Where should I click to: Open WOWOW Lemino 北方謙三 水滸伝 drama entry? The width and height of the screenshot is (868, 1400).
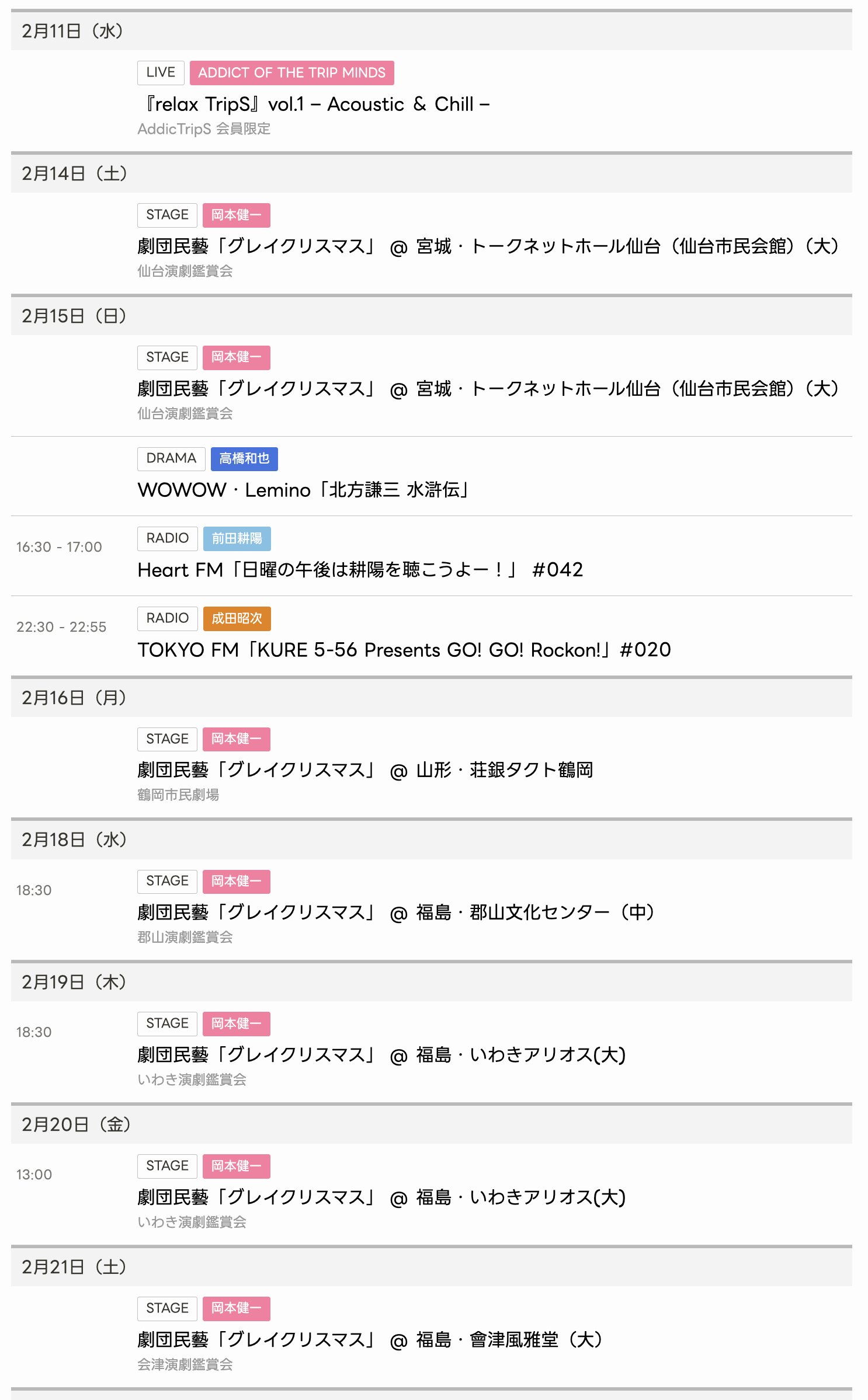304,490
